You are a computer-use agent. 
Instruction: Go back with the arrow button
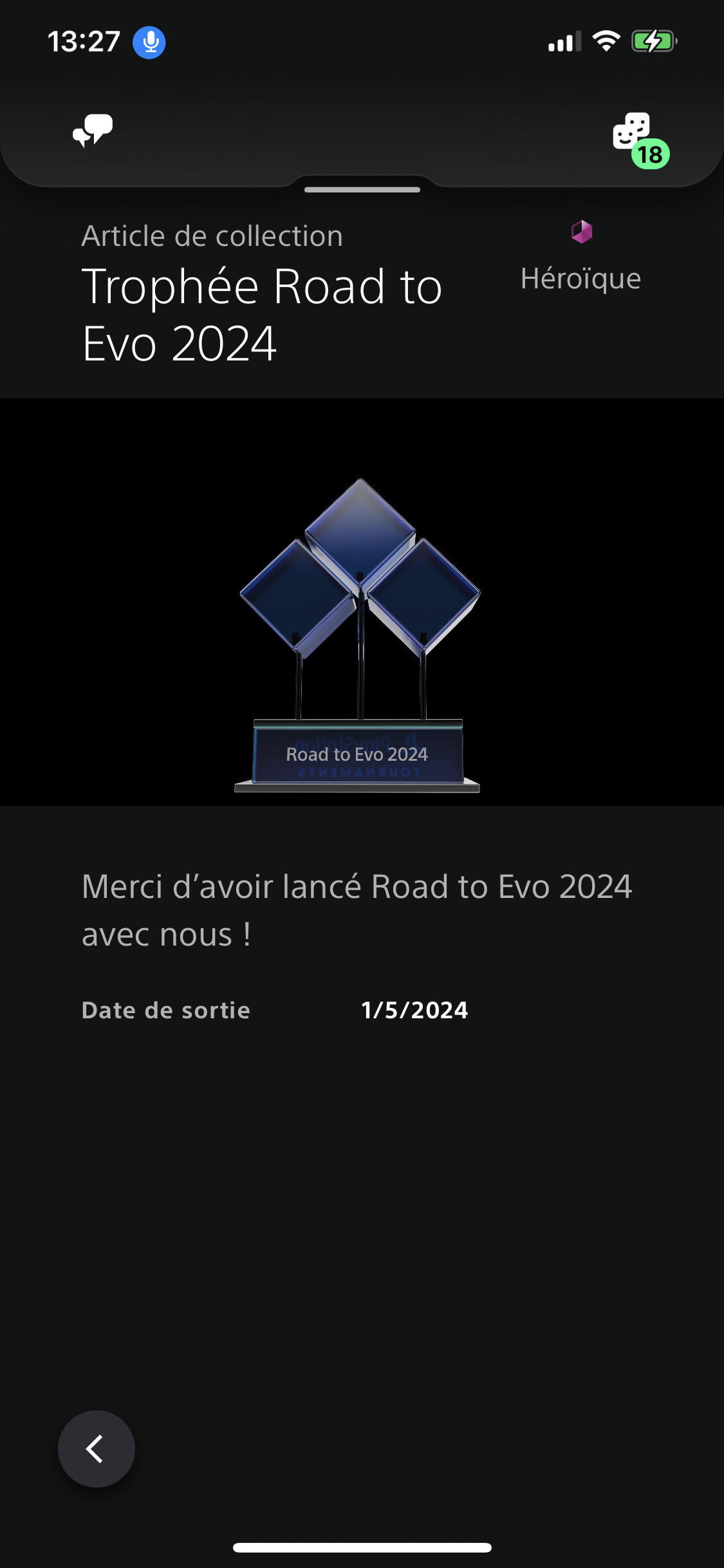coord(97,1449)
